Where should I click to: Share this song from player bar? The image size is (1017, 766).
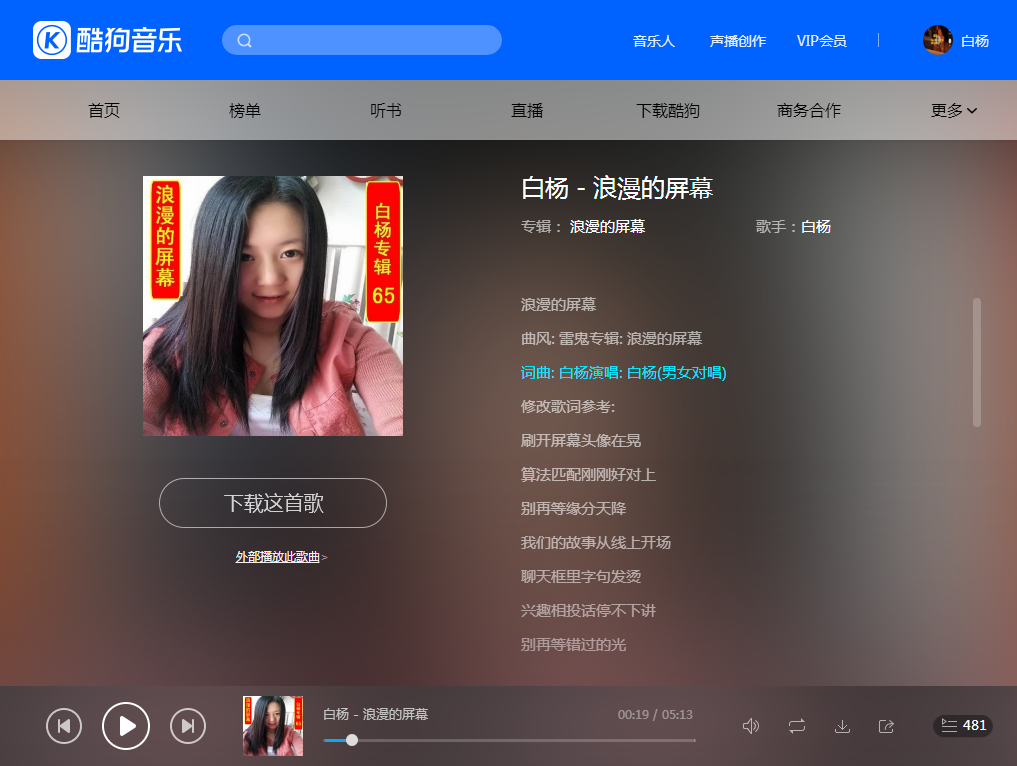[887, 726]
